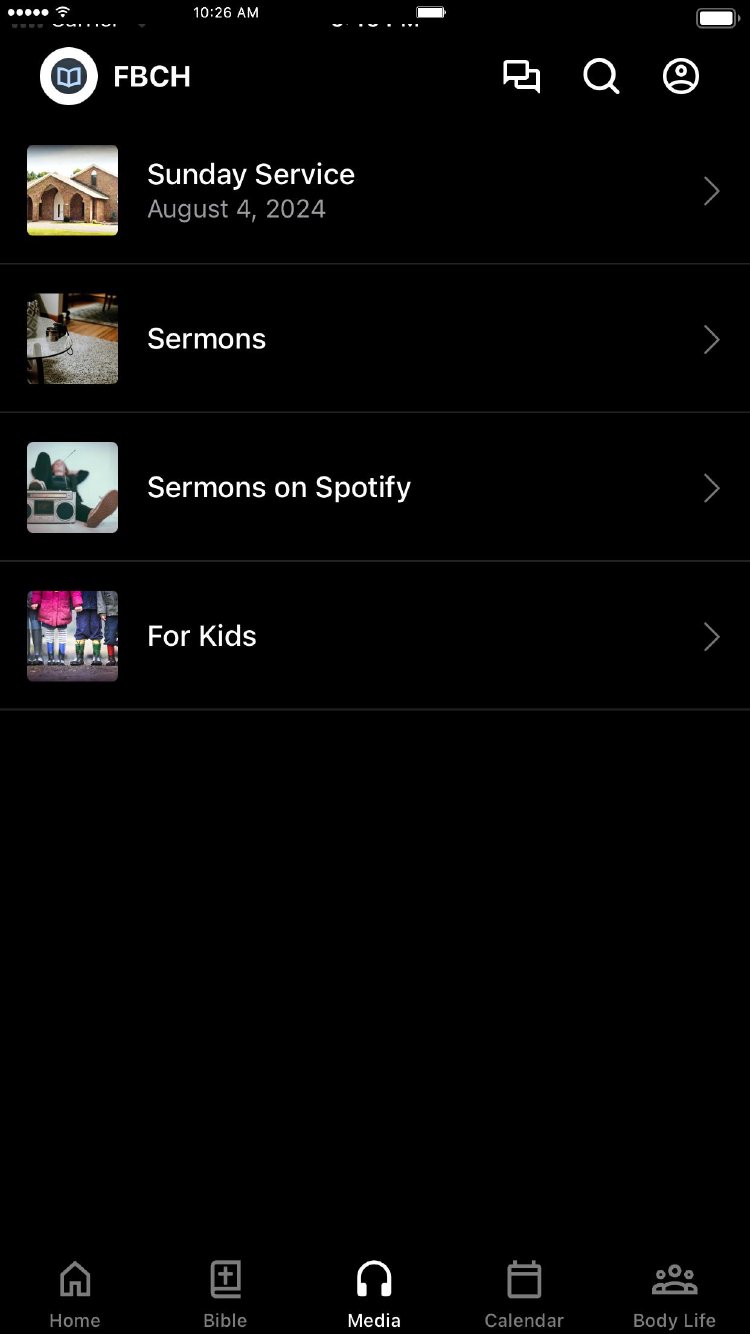The height and width of the screenshot is (1334, 750).
Task: Tap the FBCH logo button
Action: (69, 77)
